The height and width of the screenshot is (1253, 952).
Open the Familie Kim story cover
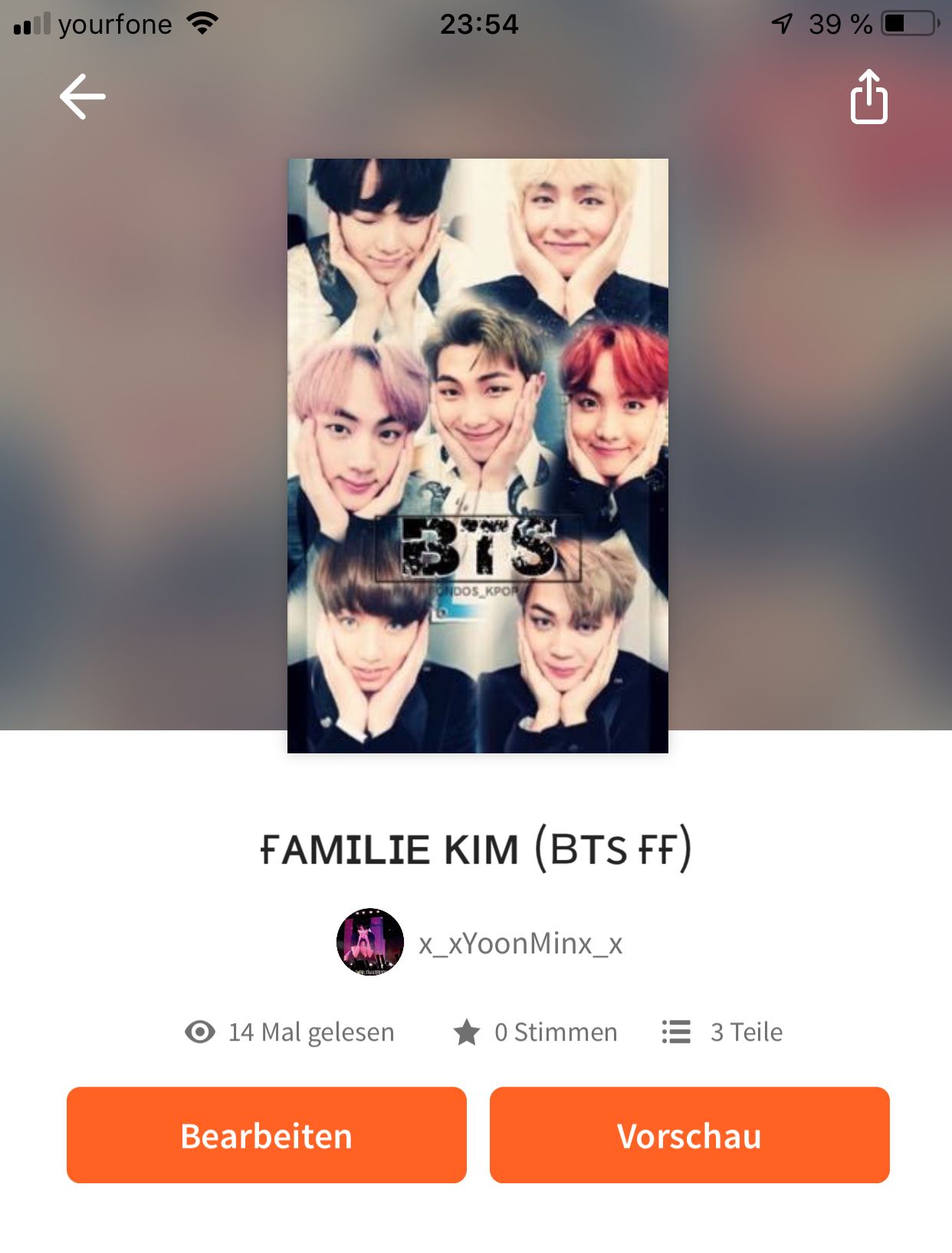(x=478, y=455)
